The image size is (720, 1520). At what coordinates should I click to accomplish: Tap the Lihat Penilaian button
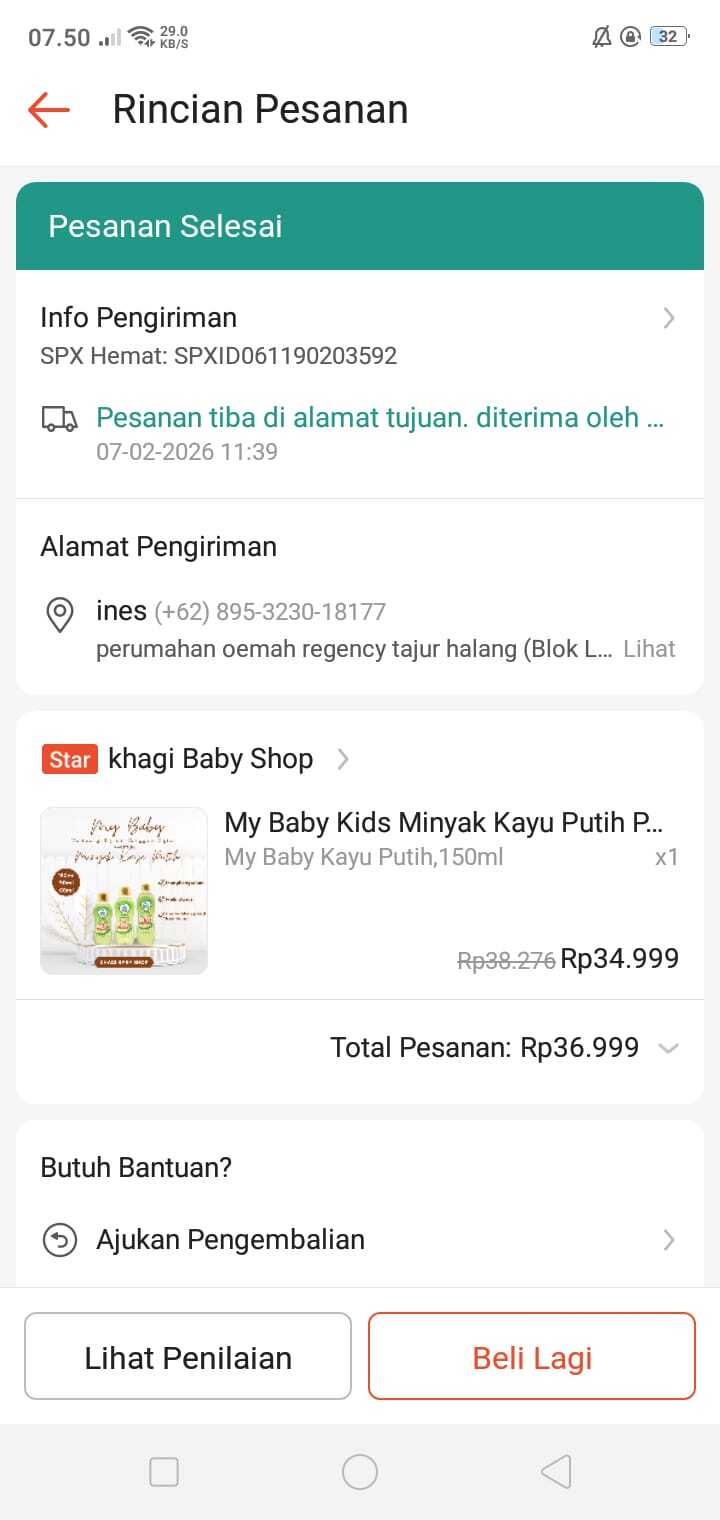[188, 1357]
